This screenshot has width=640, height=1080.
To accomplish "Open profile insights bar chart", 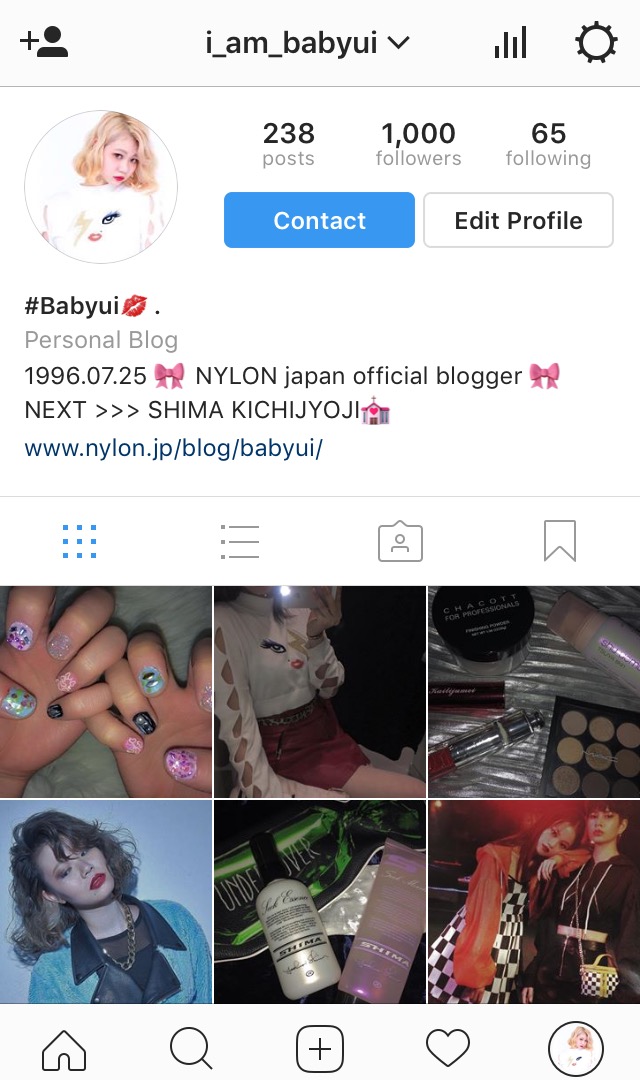I will tap(510, 43).
